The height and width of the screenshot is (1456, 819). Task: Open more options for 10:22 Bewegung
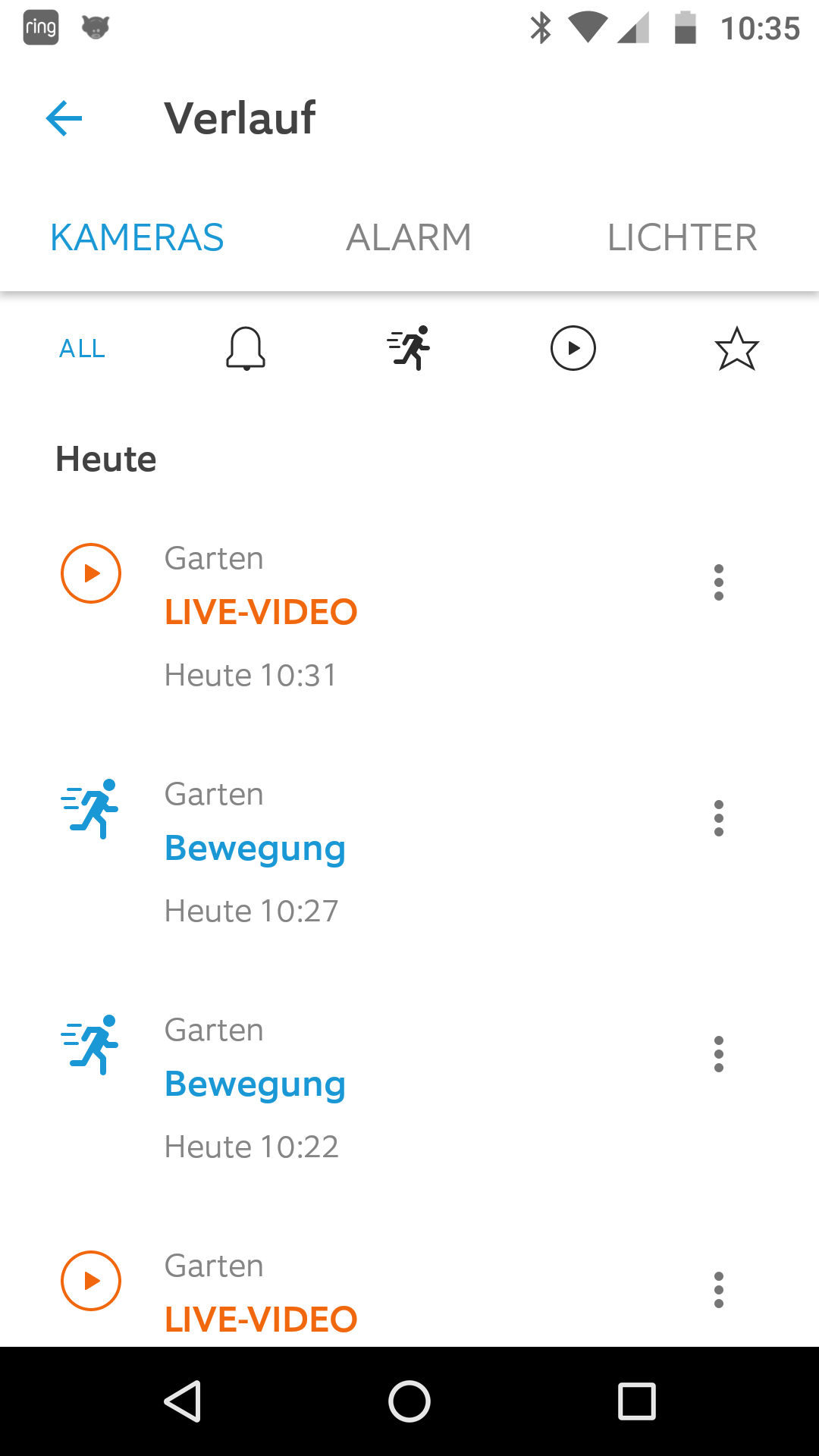click(x=719, y=1054)
